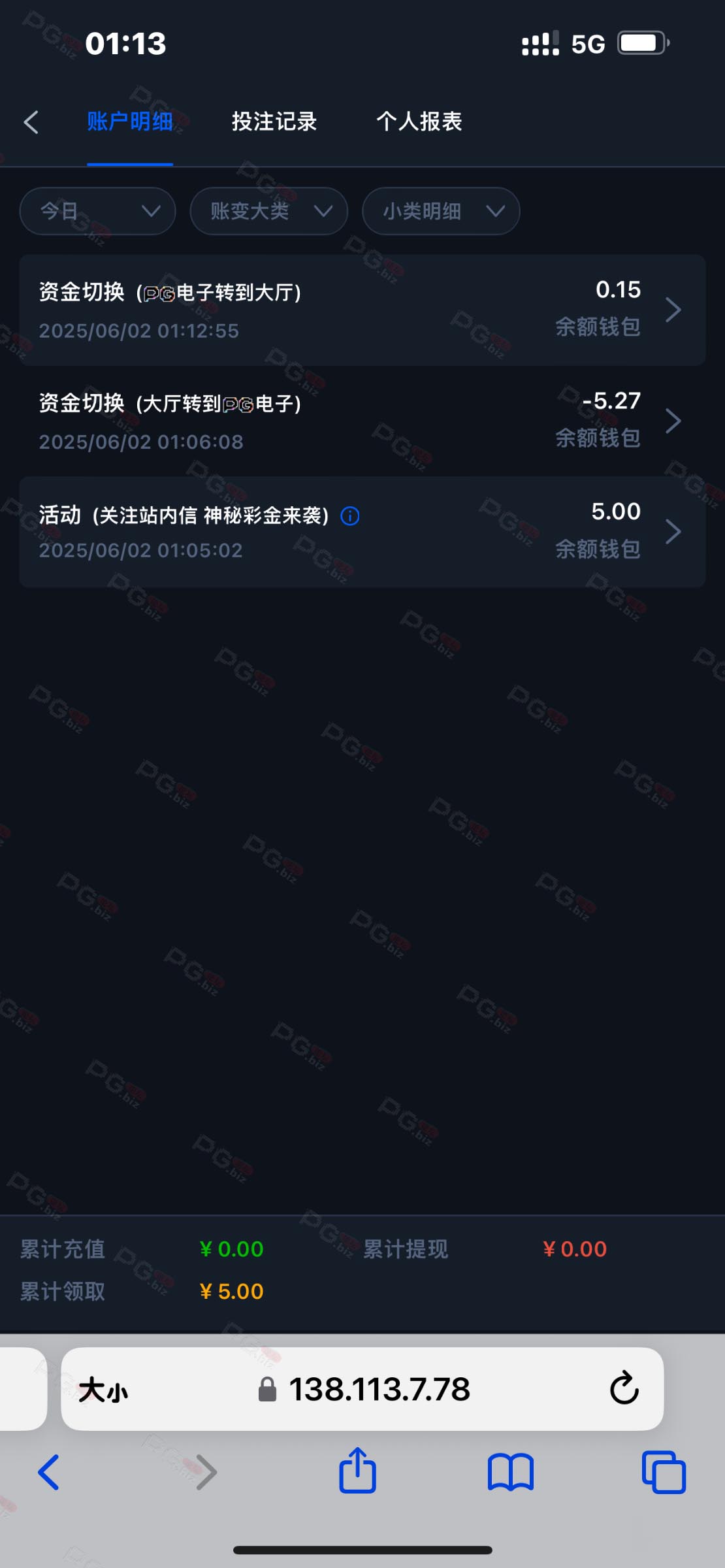This screenshot has height=1568, width=725.
Task: Expand the 账变大类 filter dropdown
Action: [x=269, y=211]
